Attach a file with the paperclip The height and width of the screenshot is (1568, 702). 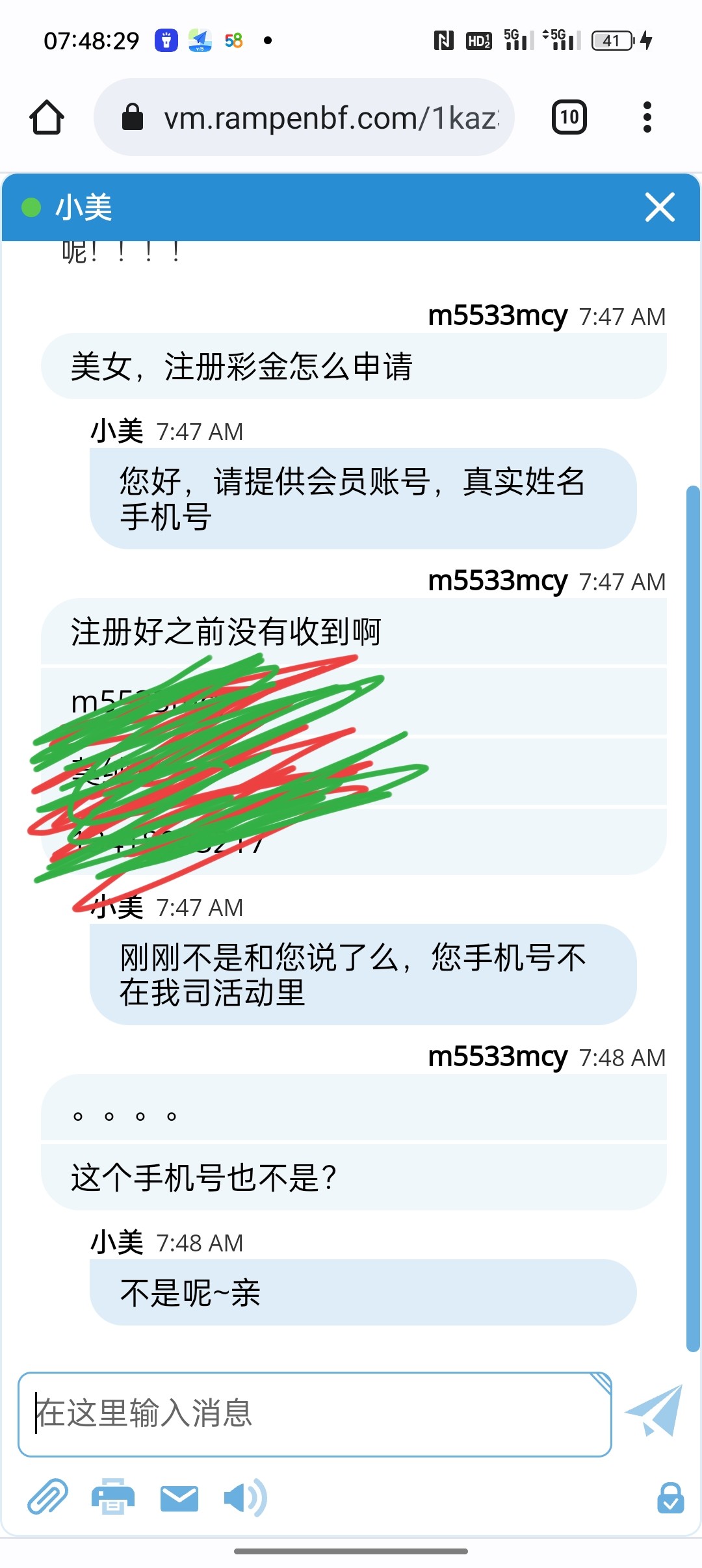pos(47,1497)
